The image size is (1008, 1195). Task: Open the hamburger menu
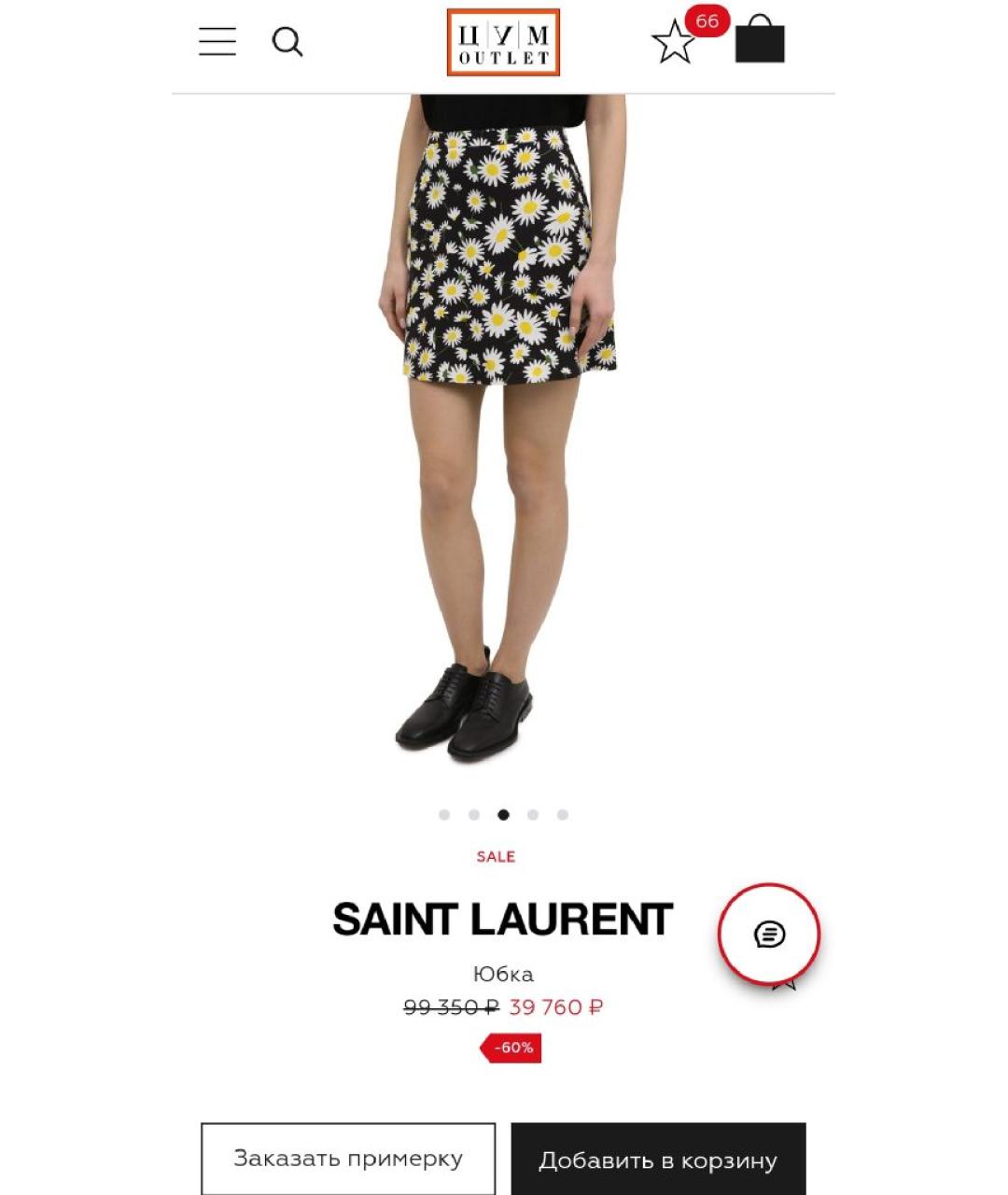pyautogui.click(x=217, y=42)
